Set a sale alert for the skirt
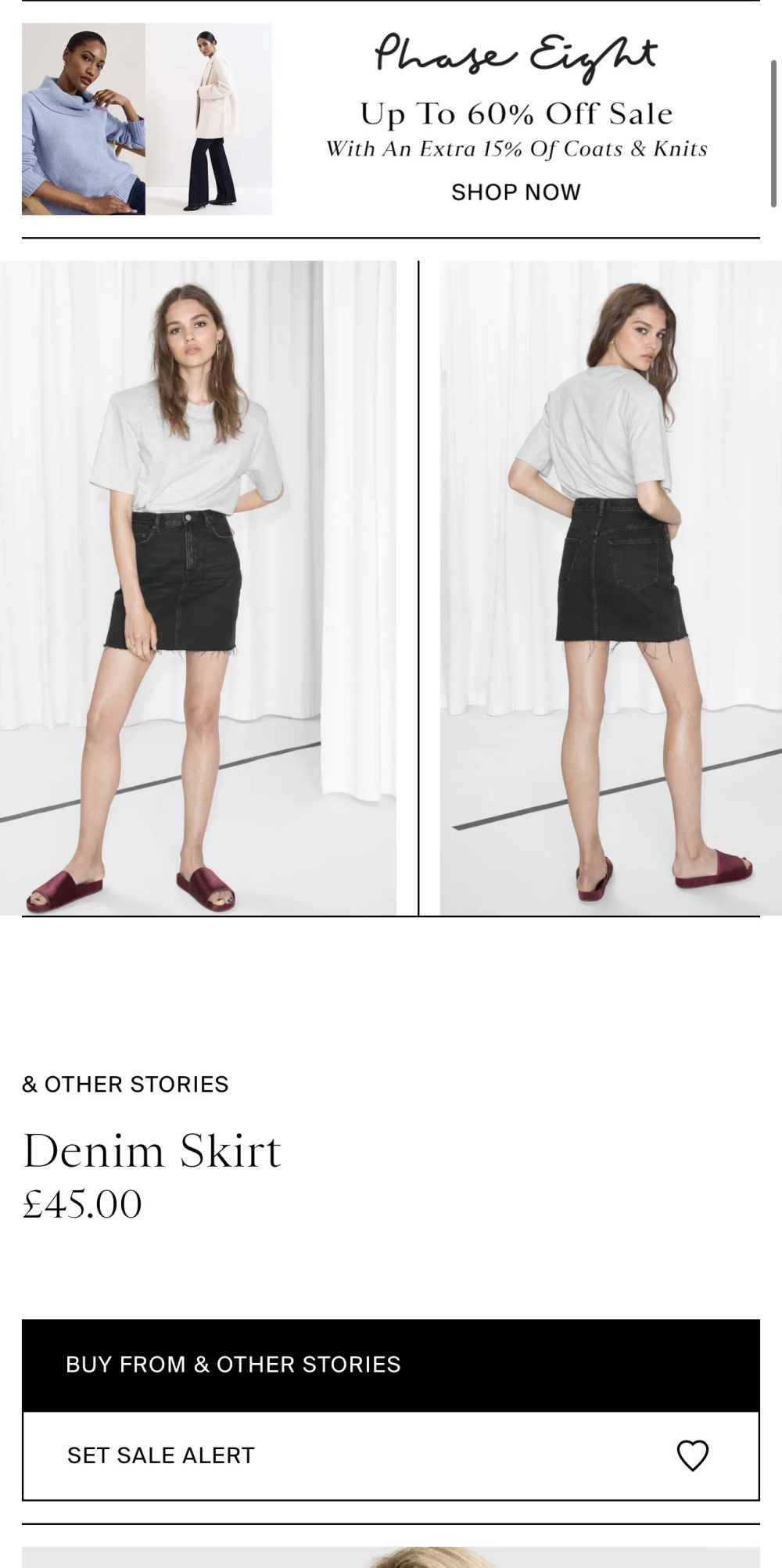Screen dimensions: 782x1568 click(161, 1455)
